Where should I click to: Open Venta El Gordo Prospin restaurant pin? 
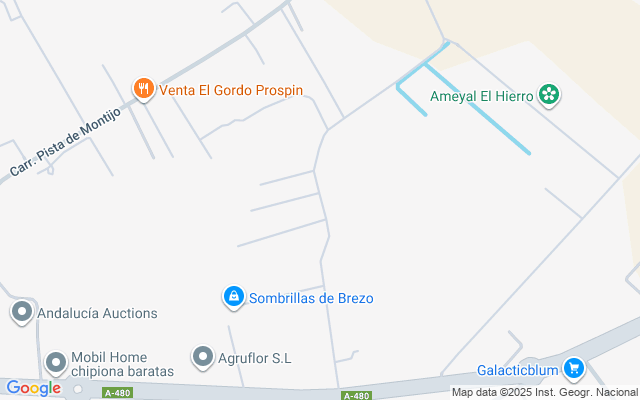[x=144, y=89]
